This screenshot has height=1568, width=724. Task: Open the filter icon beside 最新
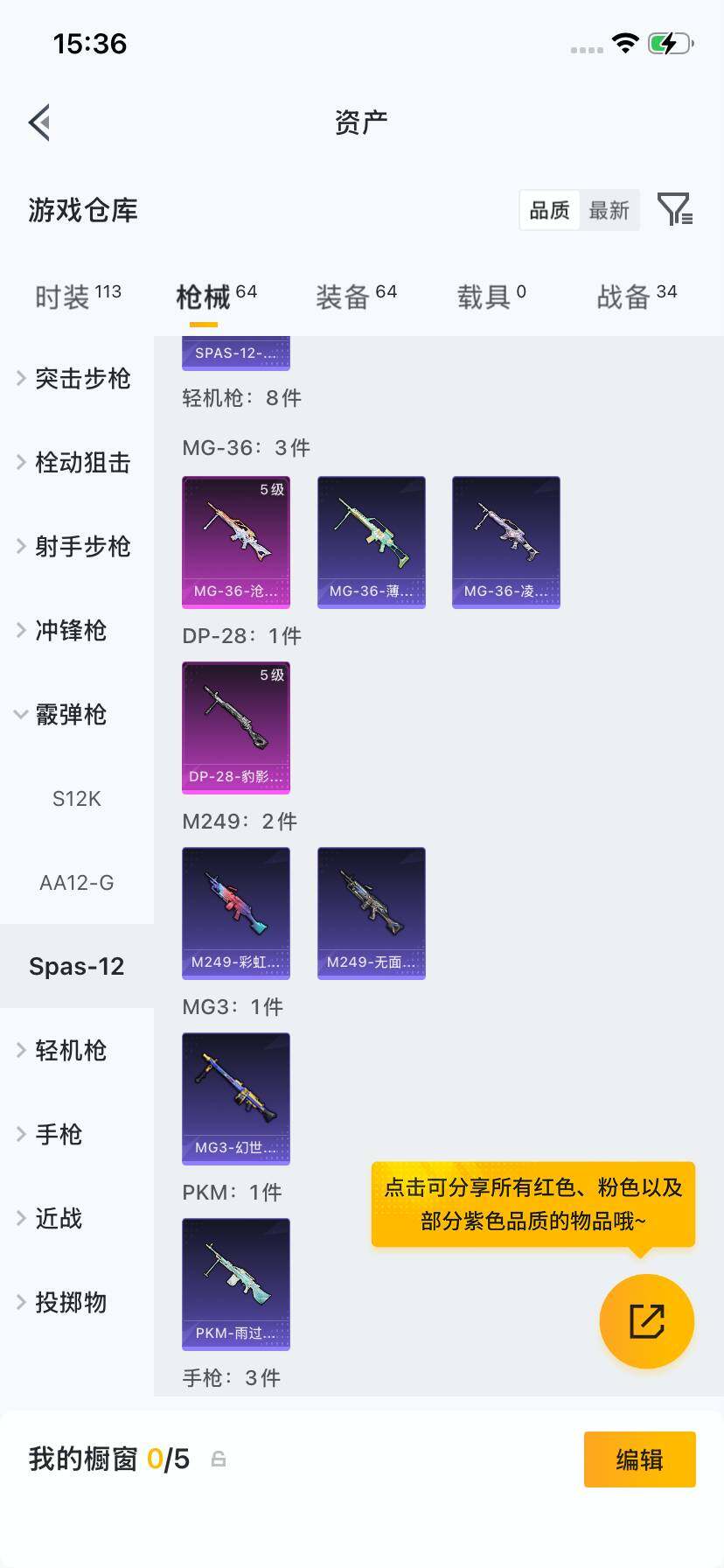674,210
